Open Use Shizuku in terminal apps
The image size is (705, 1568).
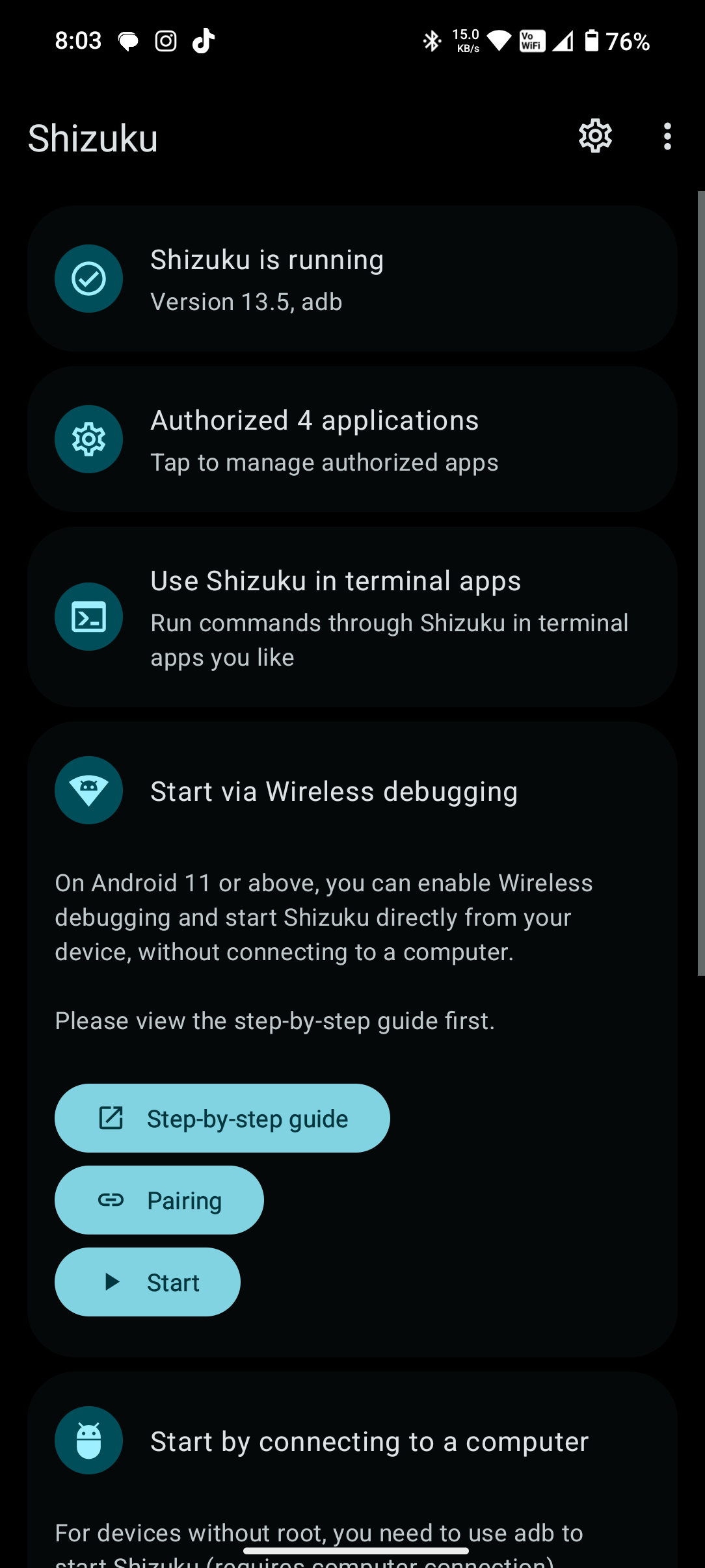(352, 617)
